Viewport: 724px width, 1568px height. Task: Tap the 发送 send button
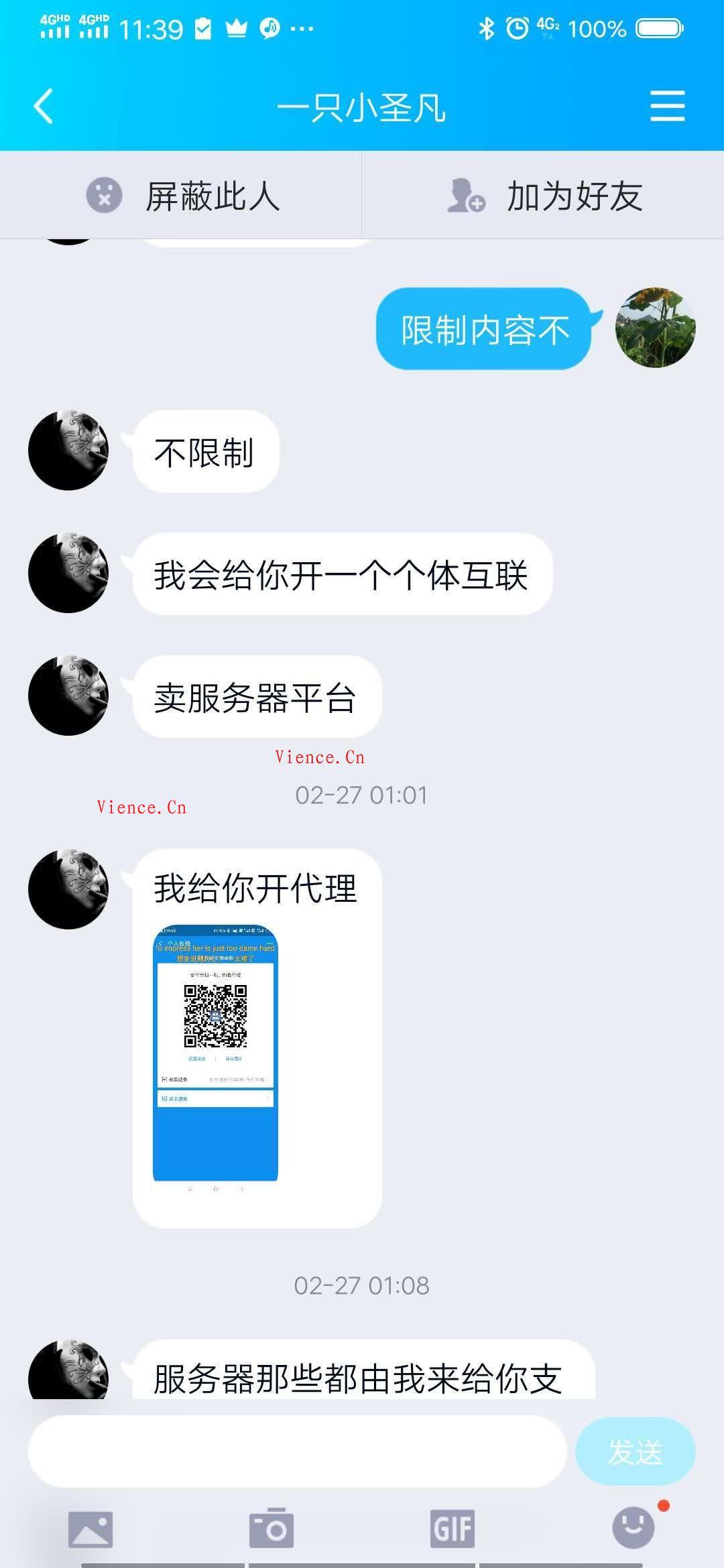pyautogui.click(x=635, y=1451)
